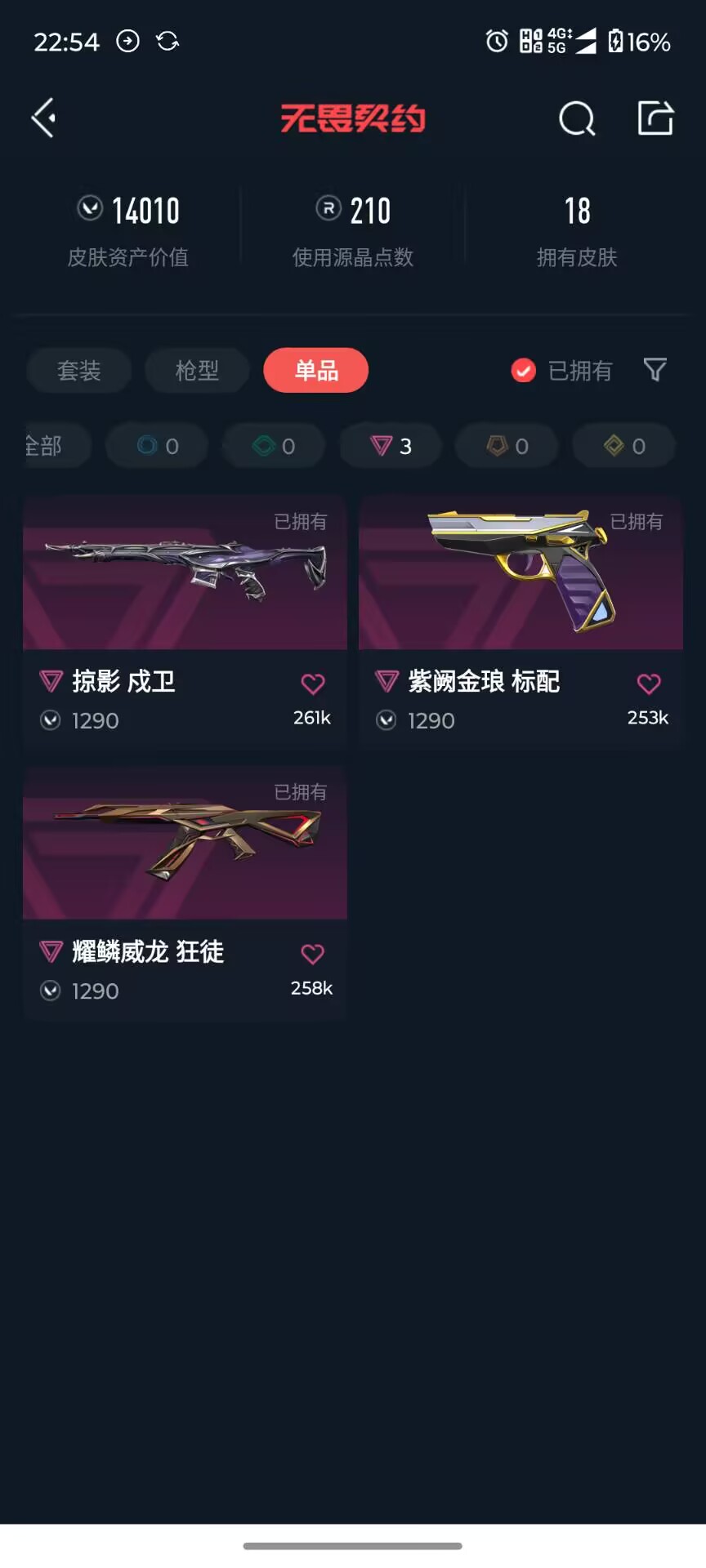Uncheck the 已拥有 filter checkbox
Viewport: 706px width, 1568px height.
click(x=523, y=371)
